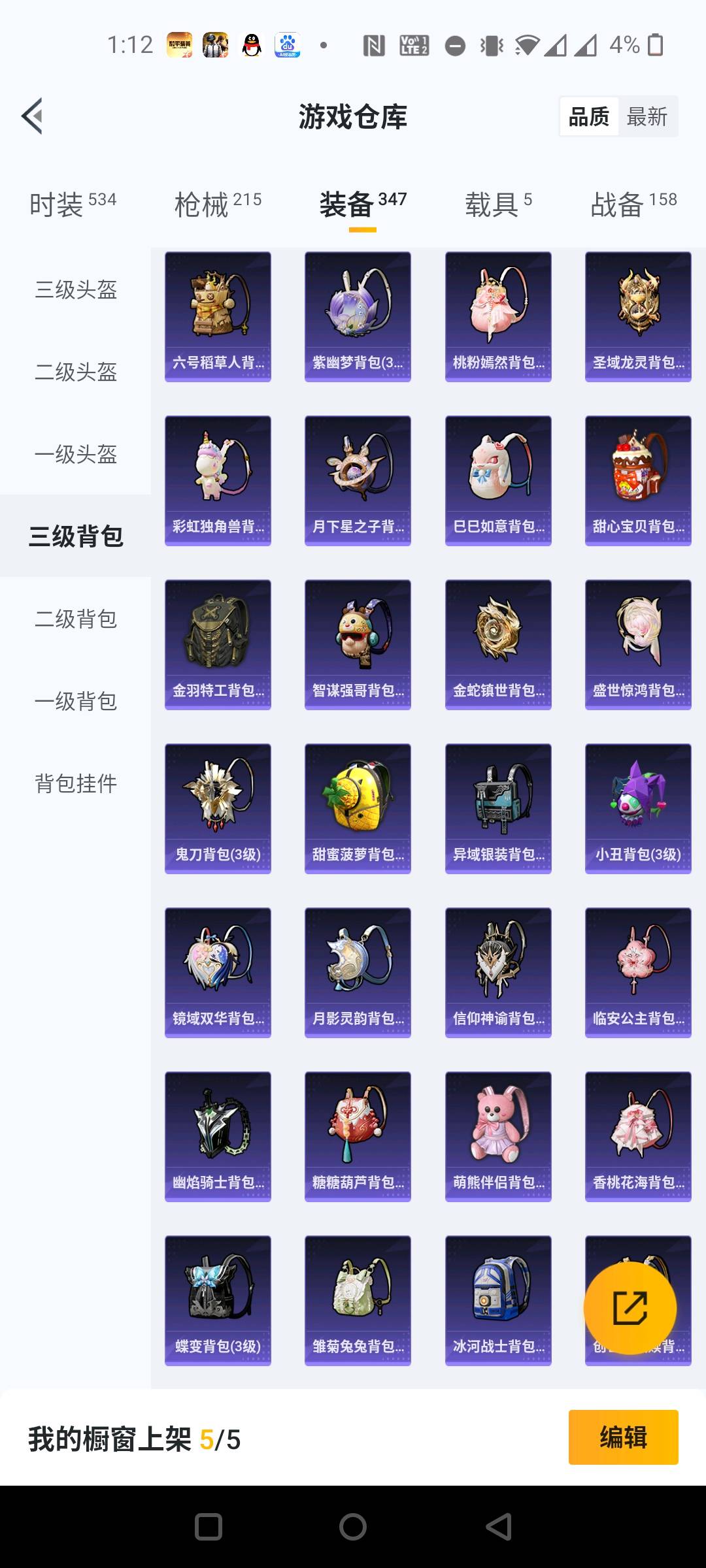Open the 枪械 tab
The width and height of the screenshot is (706, 1568).
[x=218, y=204]
